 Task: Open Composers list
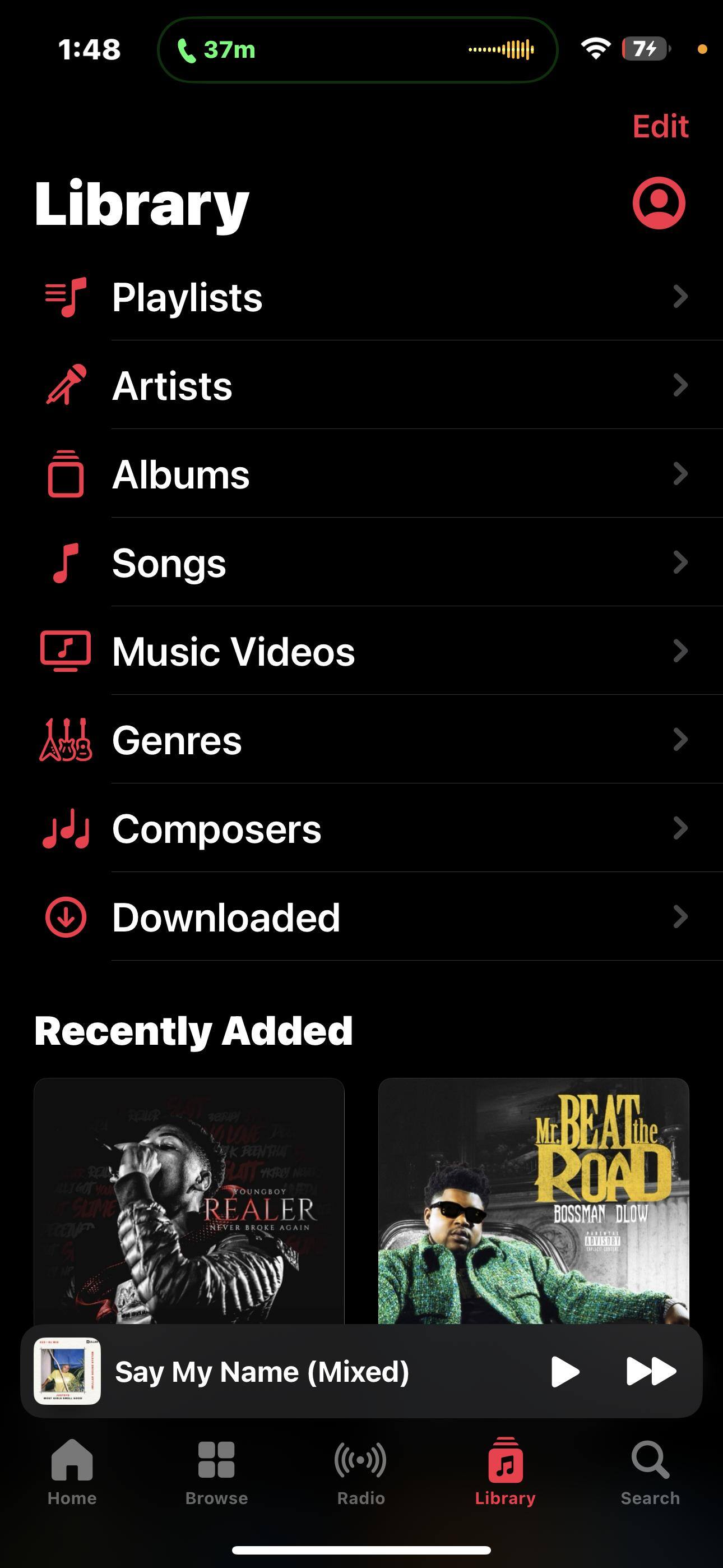click(x=365, y=828)
